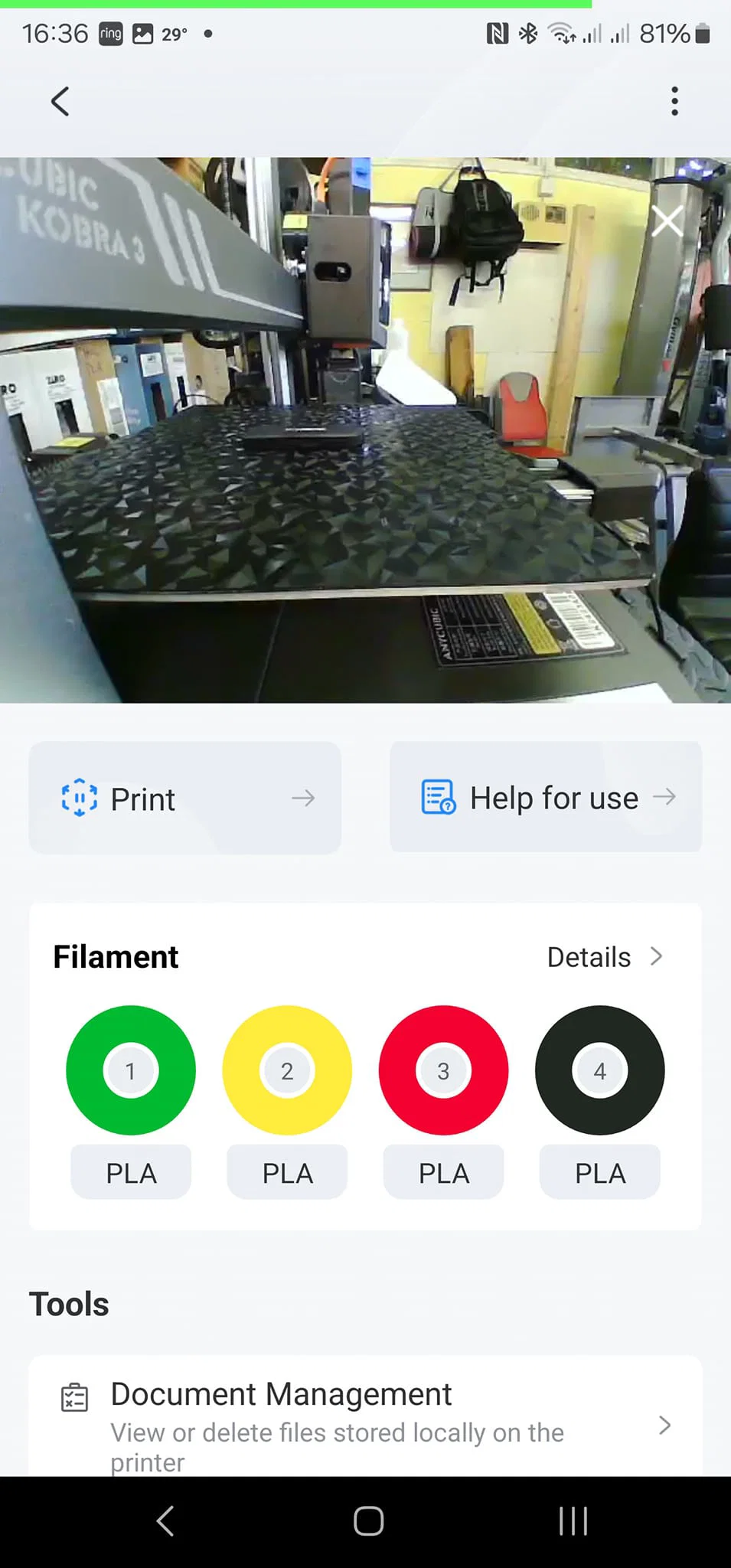Go back using the top-left arrow
The image size is (731, 1568).
(x=60, y=101)
